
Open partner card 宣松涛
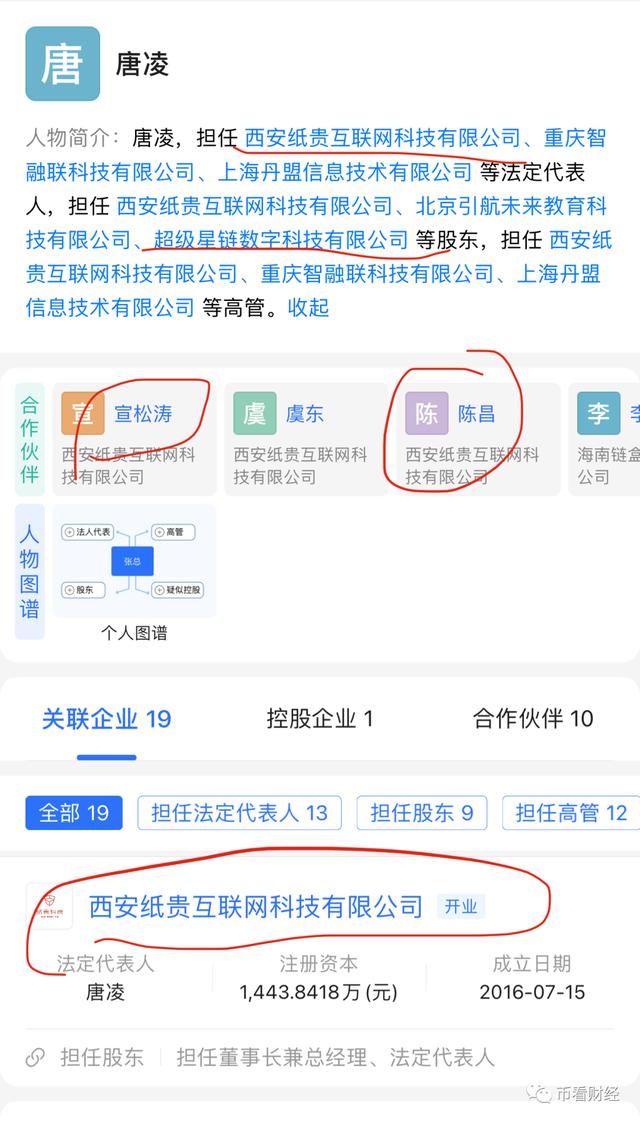(x=134, y=440)
